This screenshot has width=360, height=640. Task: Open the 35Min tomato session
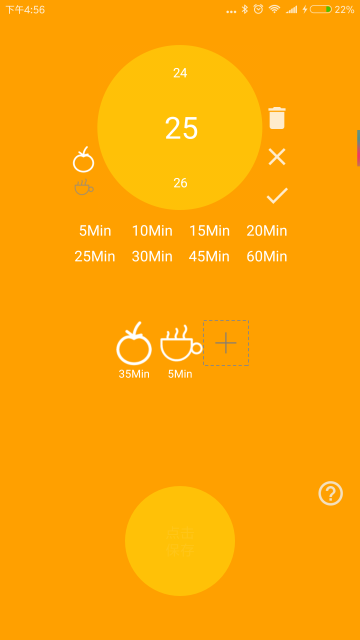[134, 350]
